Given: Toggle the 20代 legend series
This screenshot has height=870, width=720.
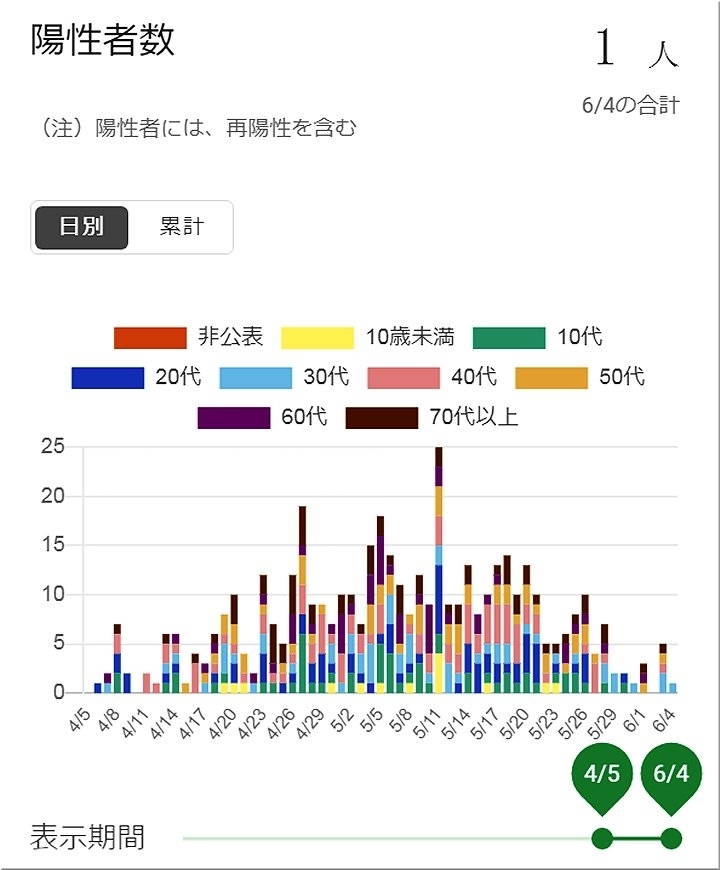Looking at the screenshot, I should point(137,377).
